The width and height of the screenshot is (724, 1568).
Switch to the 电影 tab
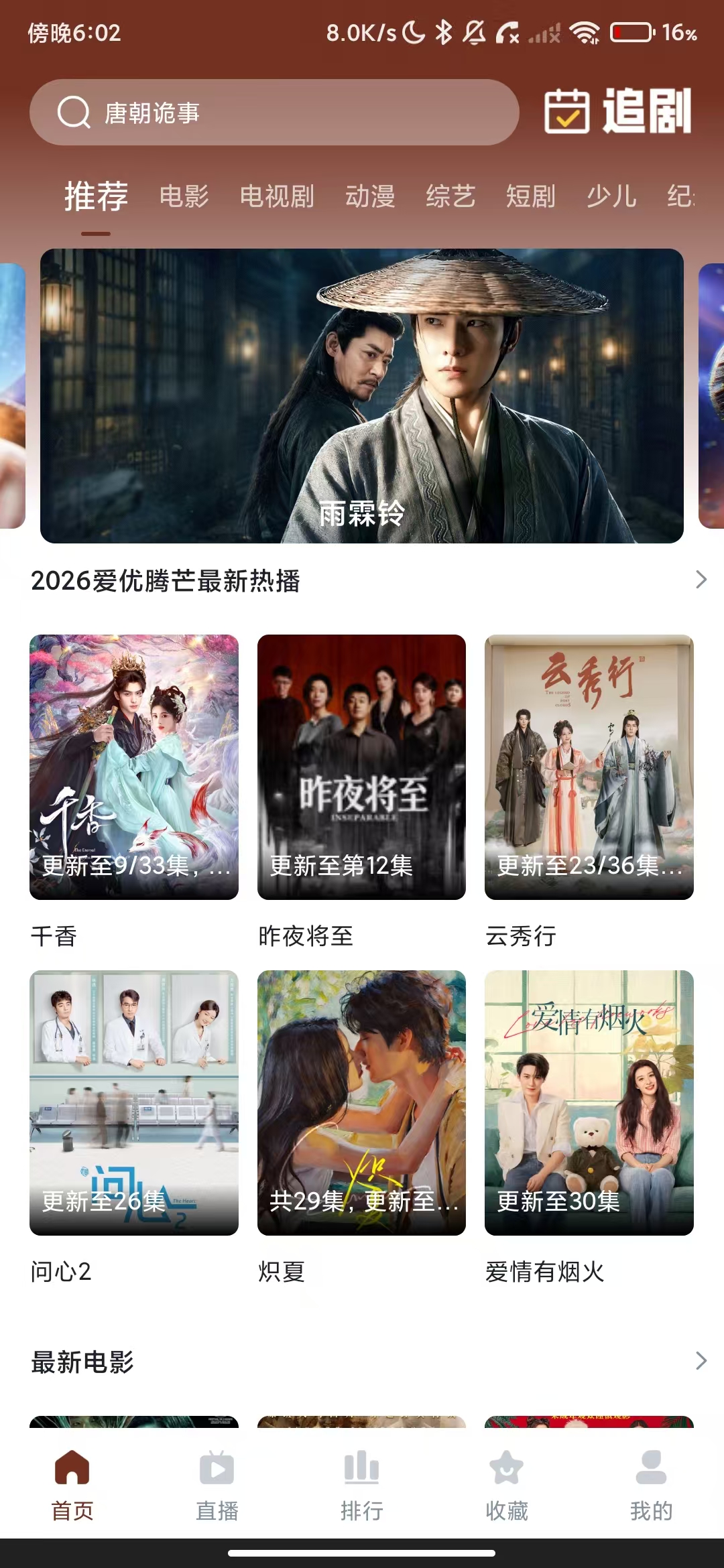tap(184, 196)
